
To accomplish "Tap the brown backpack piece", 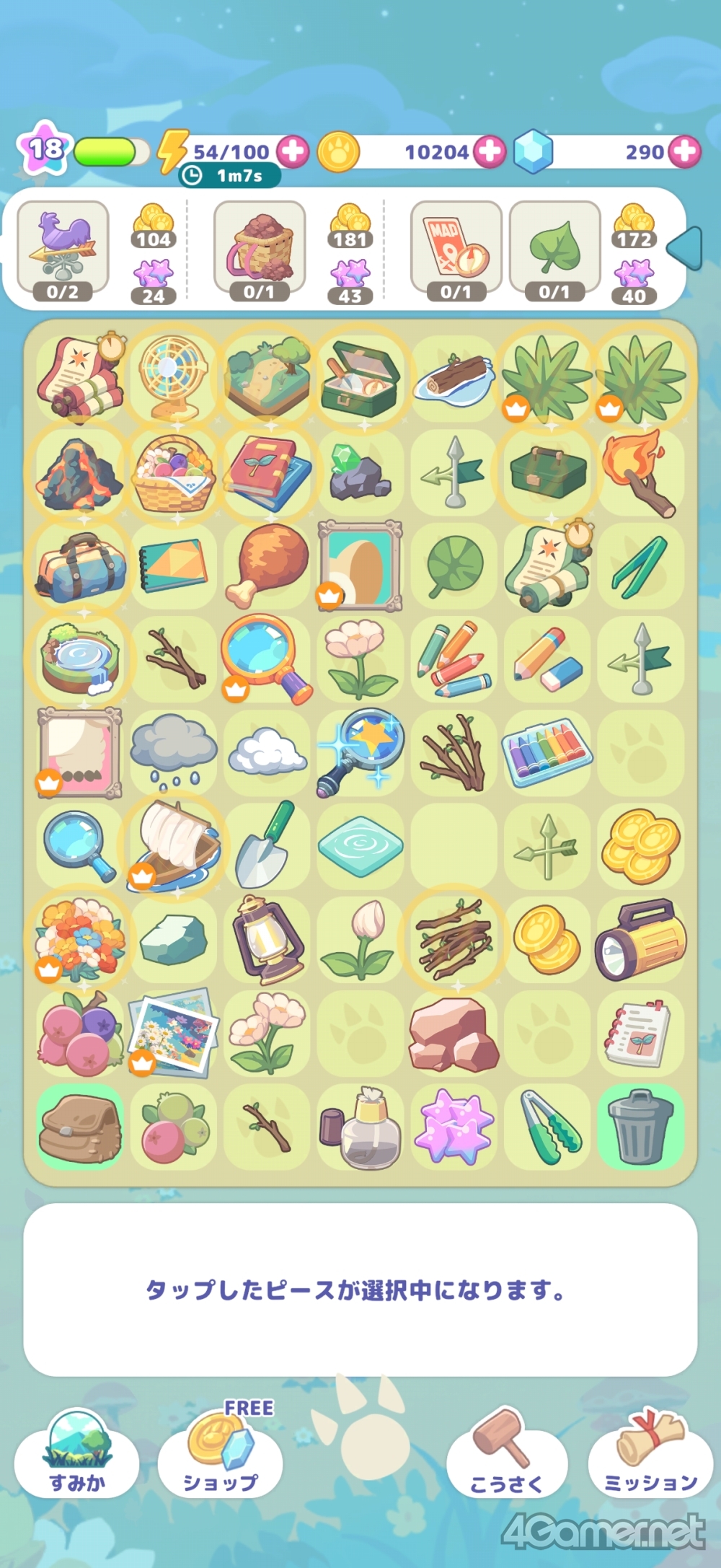I will click(79, 1127).
